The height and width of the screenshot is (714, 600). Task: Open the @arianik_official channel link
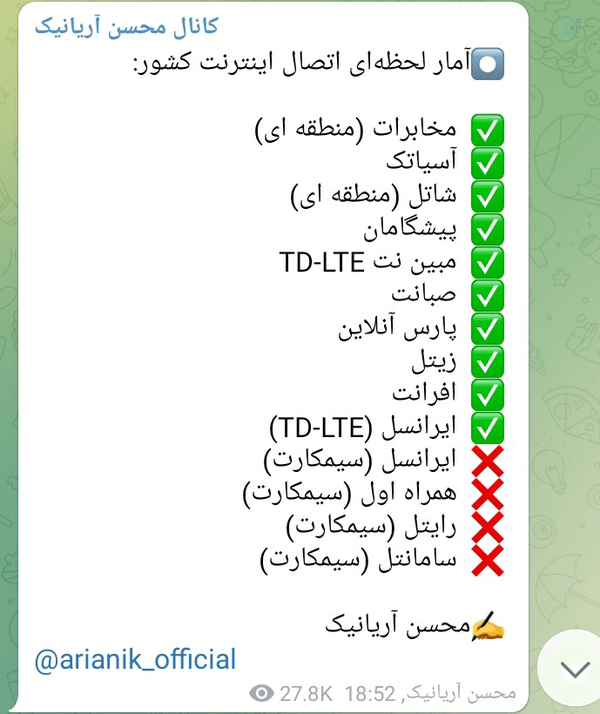point(135,660)
